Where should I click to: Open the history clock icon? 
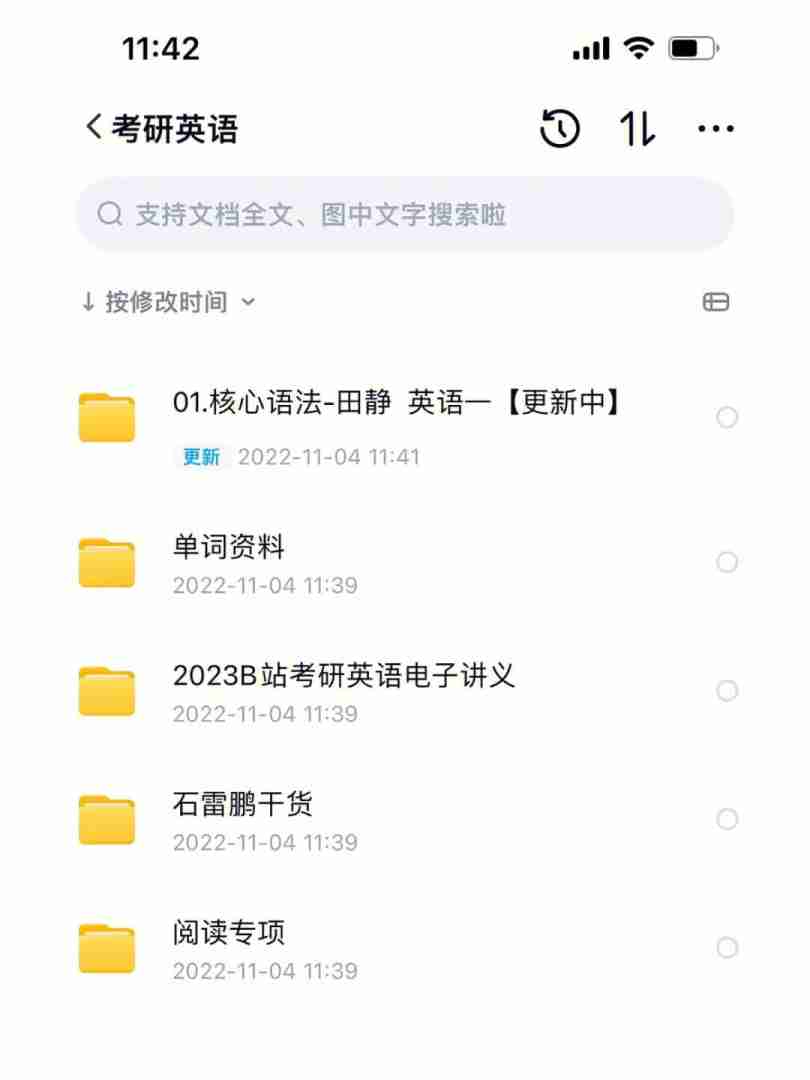click(x=560, y=129)
